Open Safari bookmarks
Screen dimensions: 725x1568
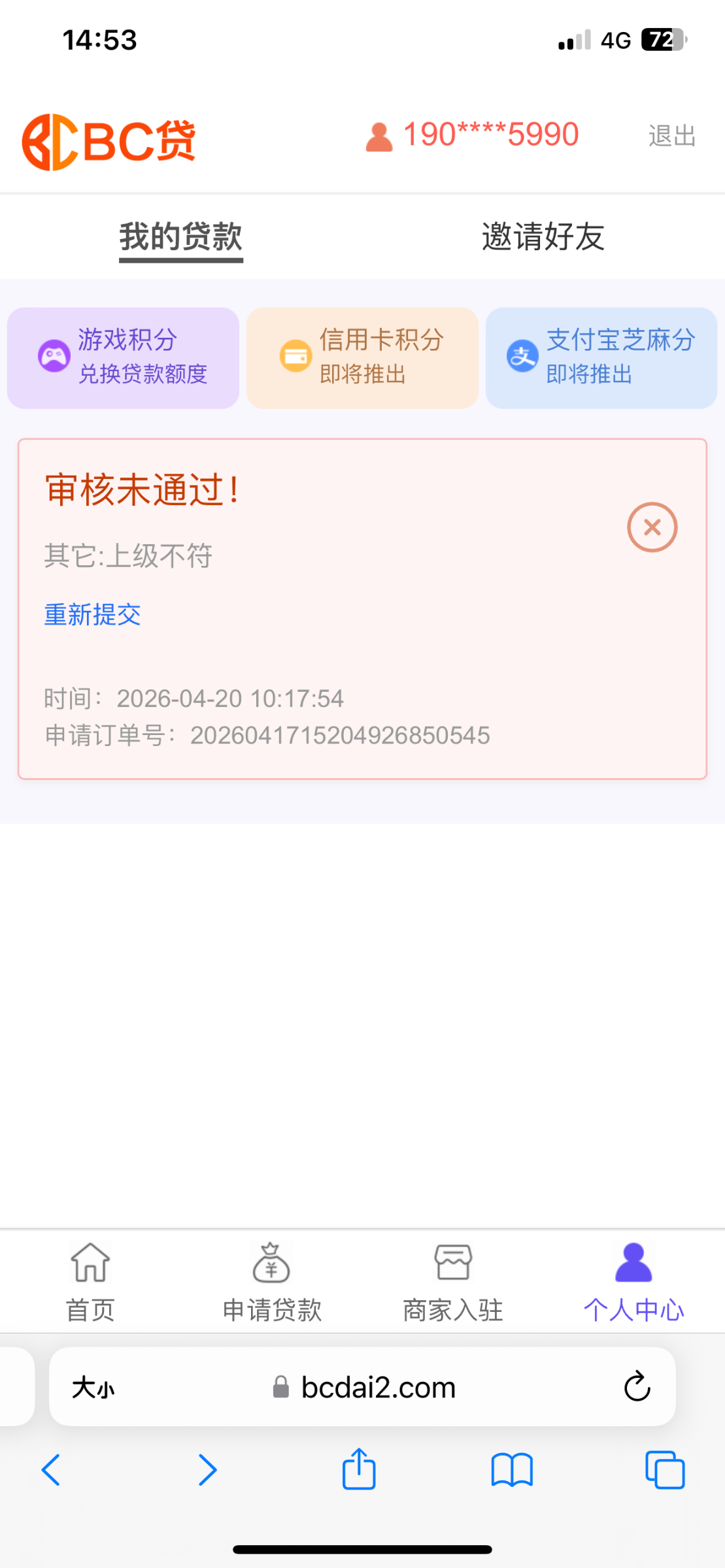(512, 1471)
